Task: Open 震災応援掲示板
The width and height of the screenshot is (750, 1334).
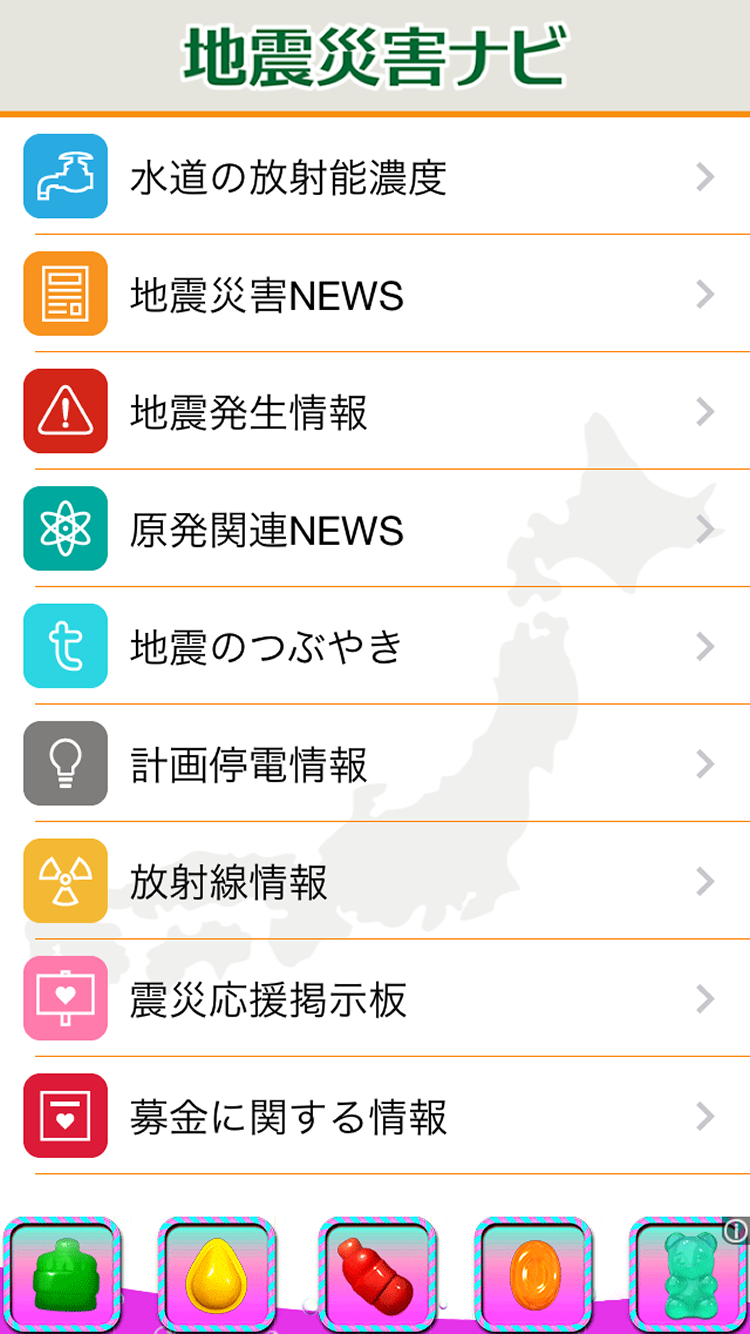Action: click(x=375, y=999)
